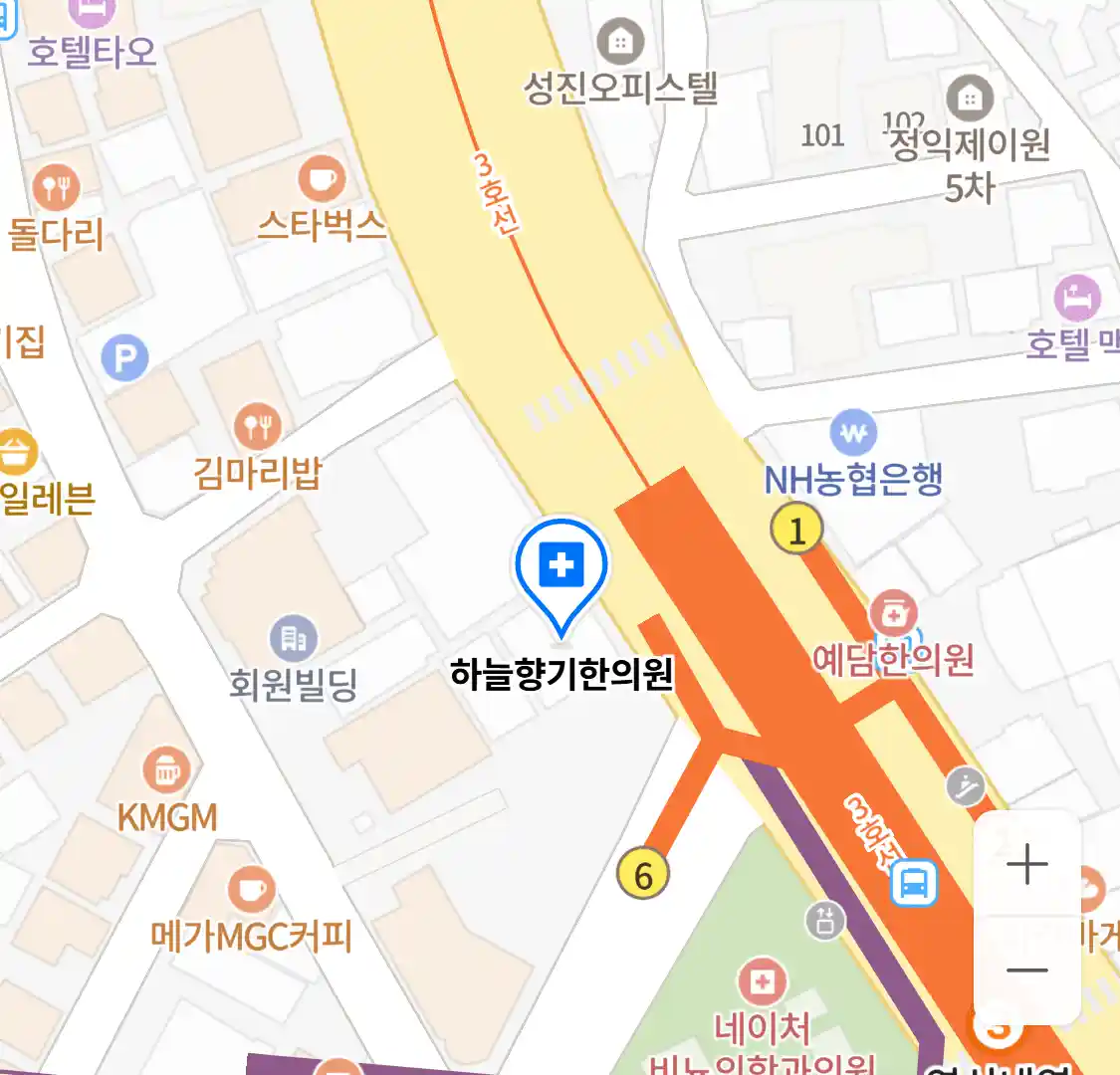Select the NH농협은행 bank marker
1120x1075 pixels.
point(853,434)
